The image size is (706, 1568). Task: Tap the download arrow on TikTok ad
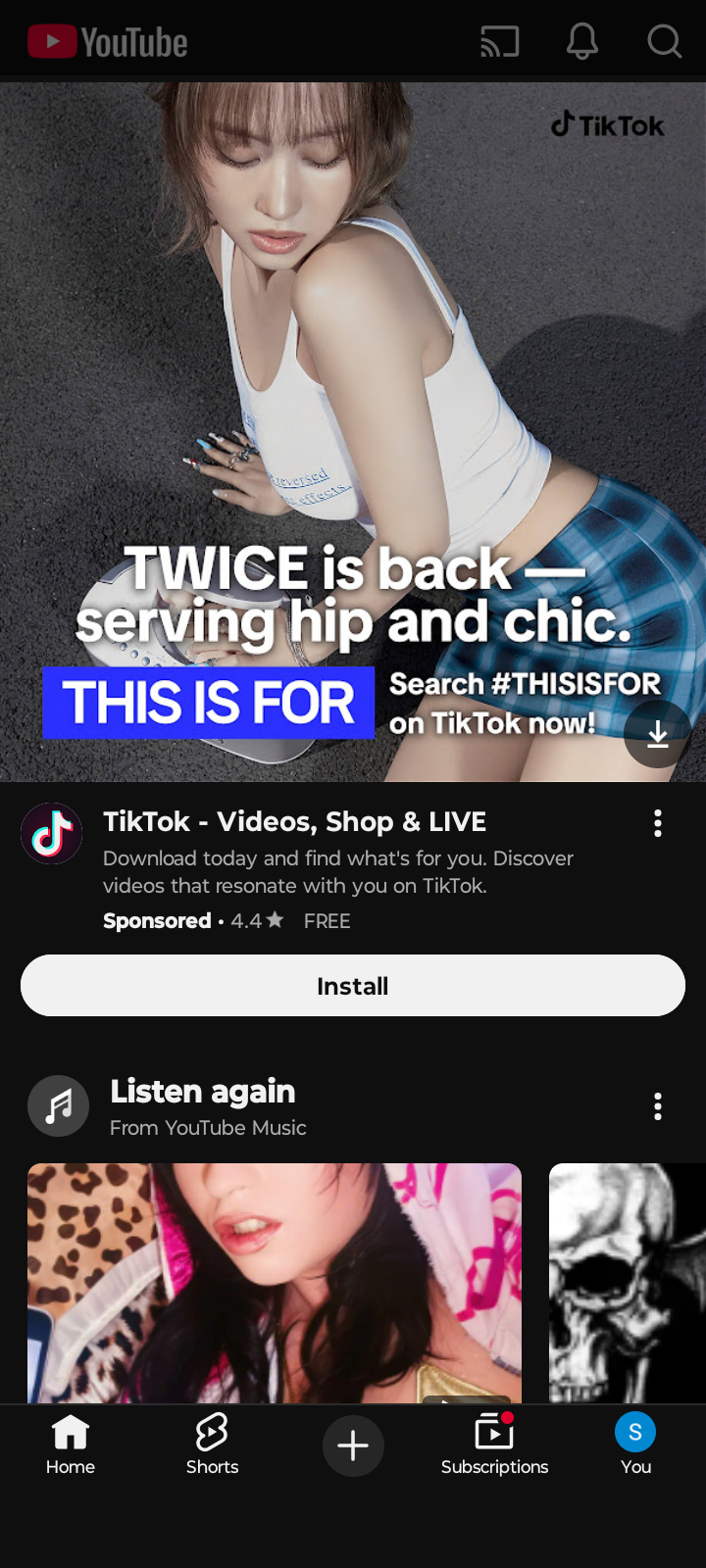click(x=657, y=734)
